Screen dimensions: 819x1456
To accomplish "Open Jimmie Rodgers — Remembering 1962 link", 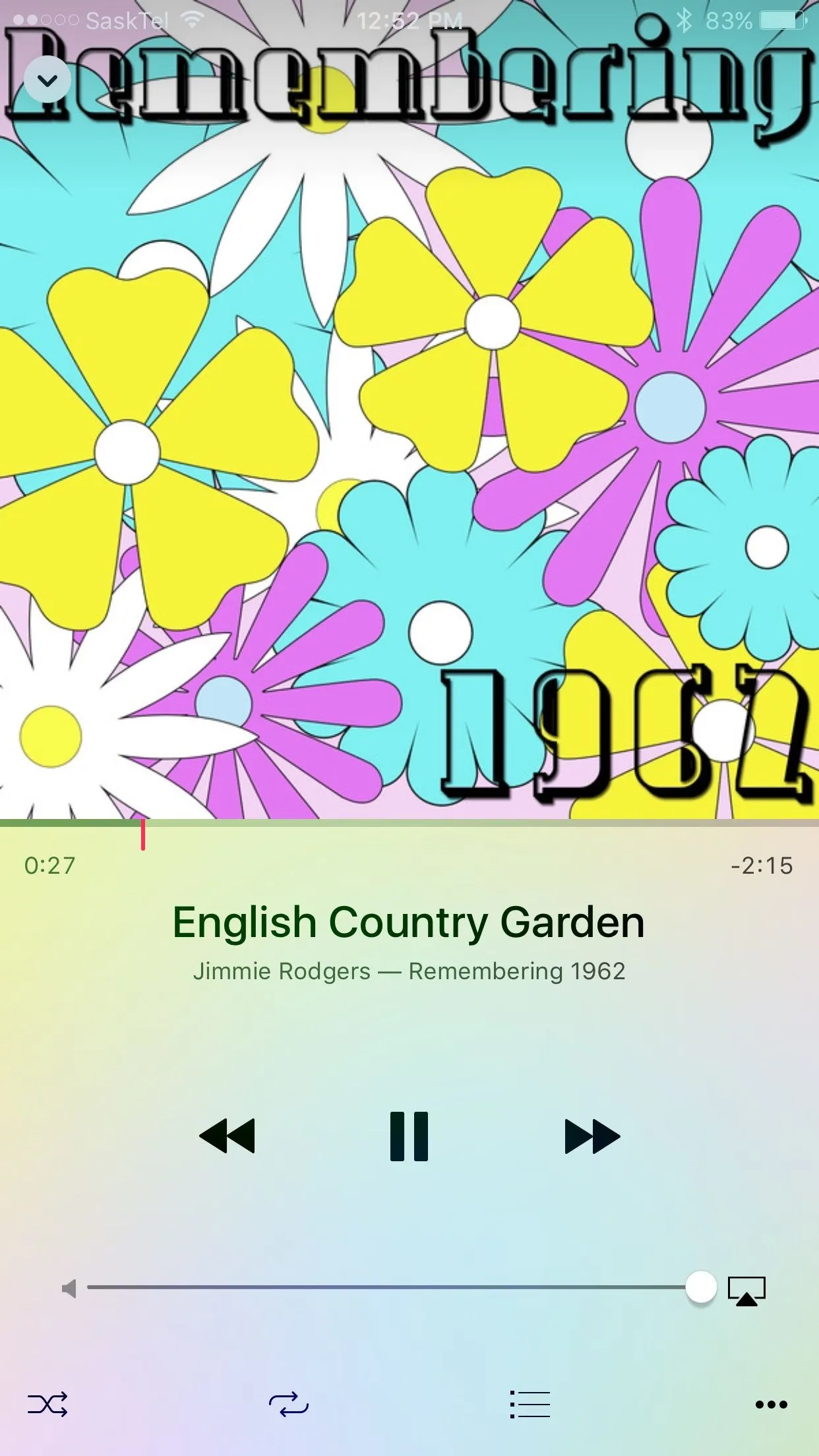I will tap(409, 971).
